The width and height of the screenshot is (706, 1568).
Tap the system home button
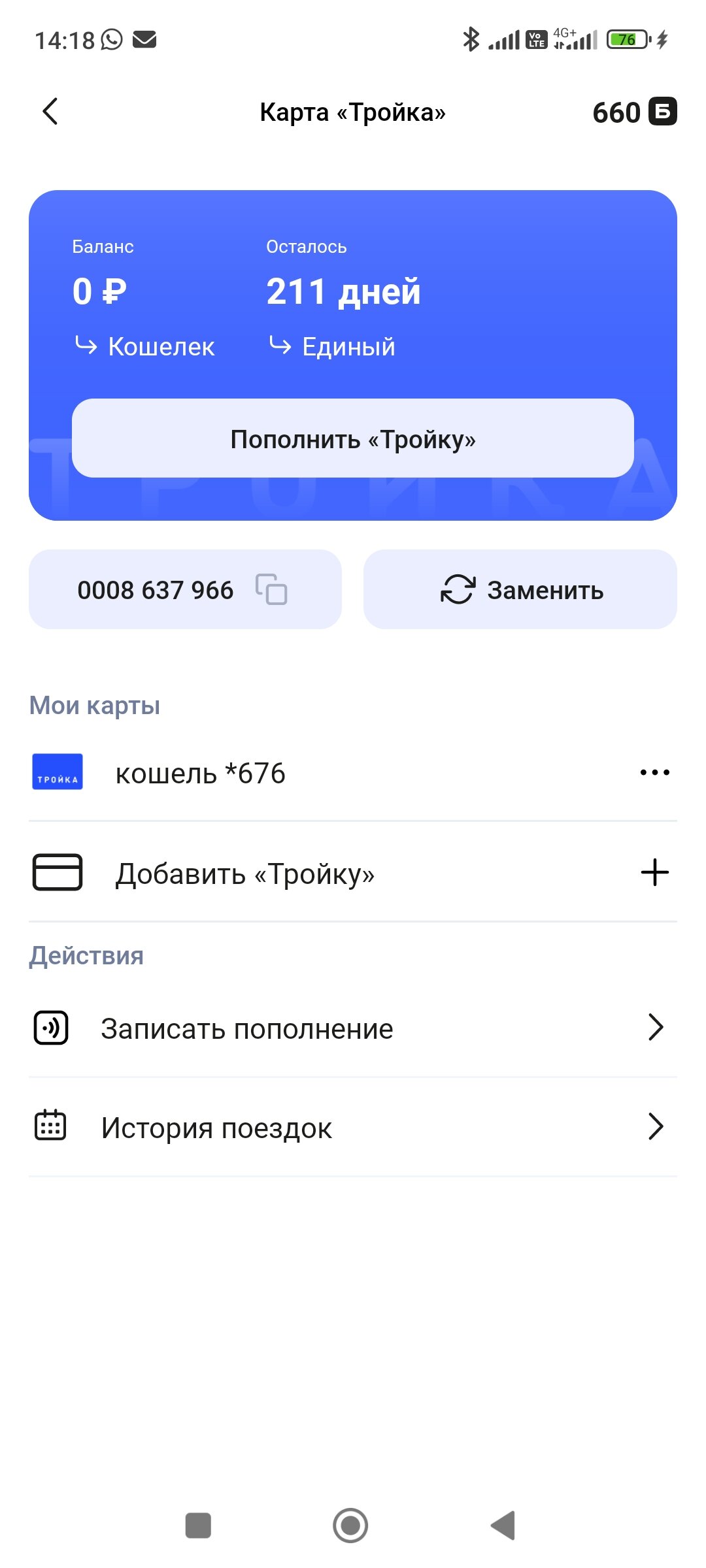coord(350,1526)
